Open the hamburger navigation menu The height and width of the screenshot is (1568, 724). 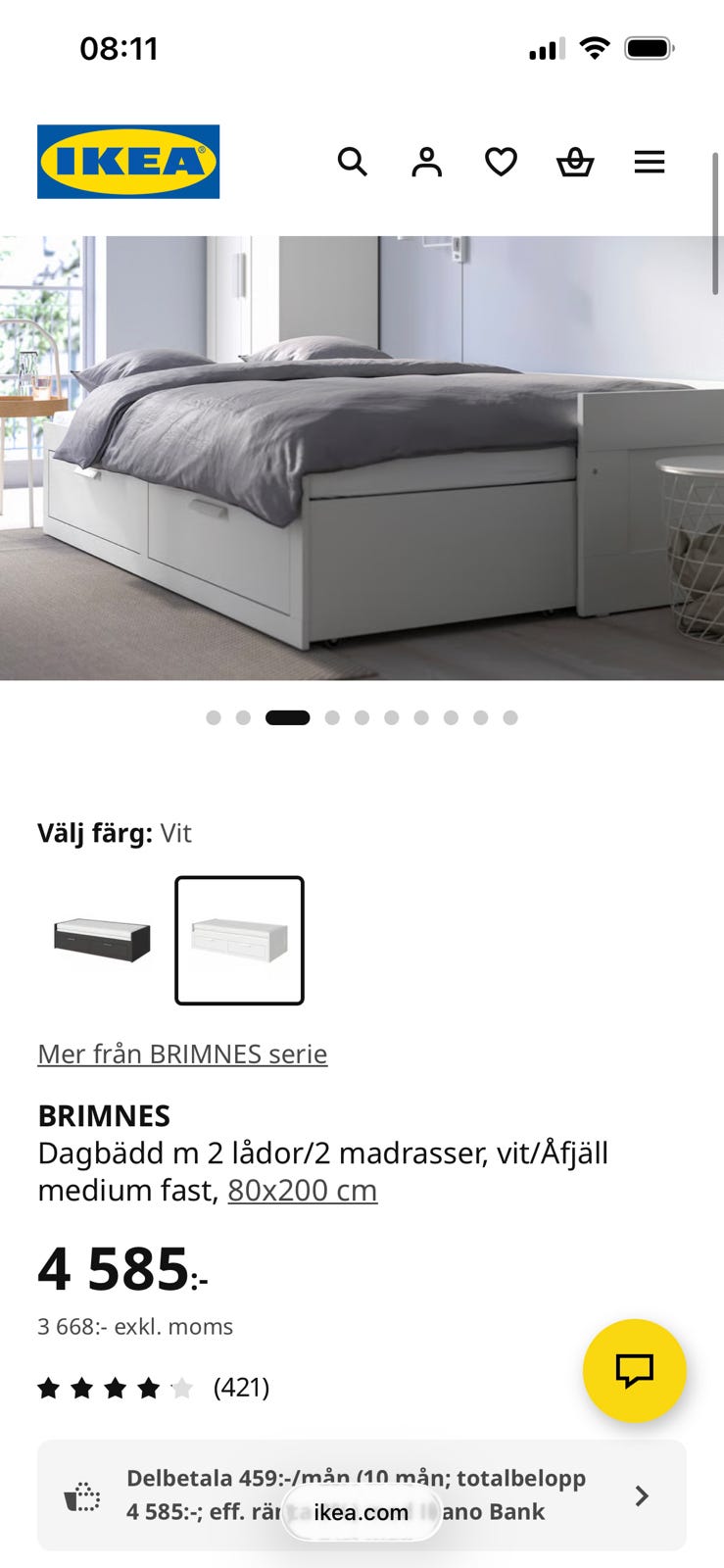650,162
